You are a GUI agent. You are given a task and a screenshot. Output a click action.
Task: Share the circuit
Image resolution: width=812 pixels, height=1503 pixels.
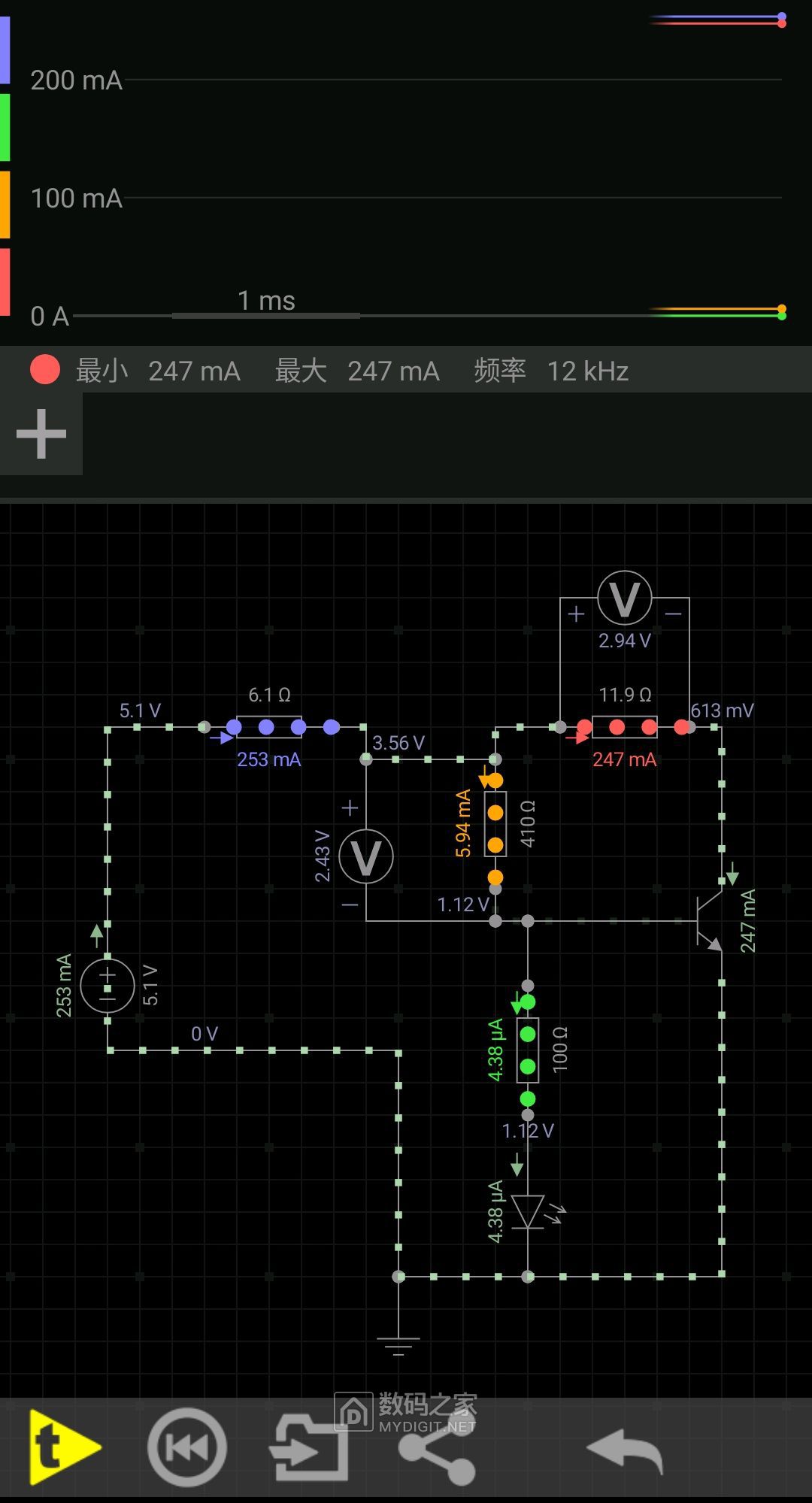(437, 1447)
